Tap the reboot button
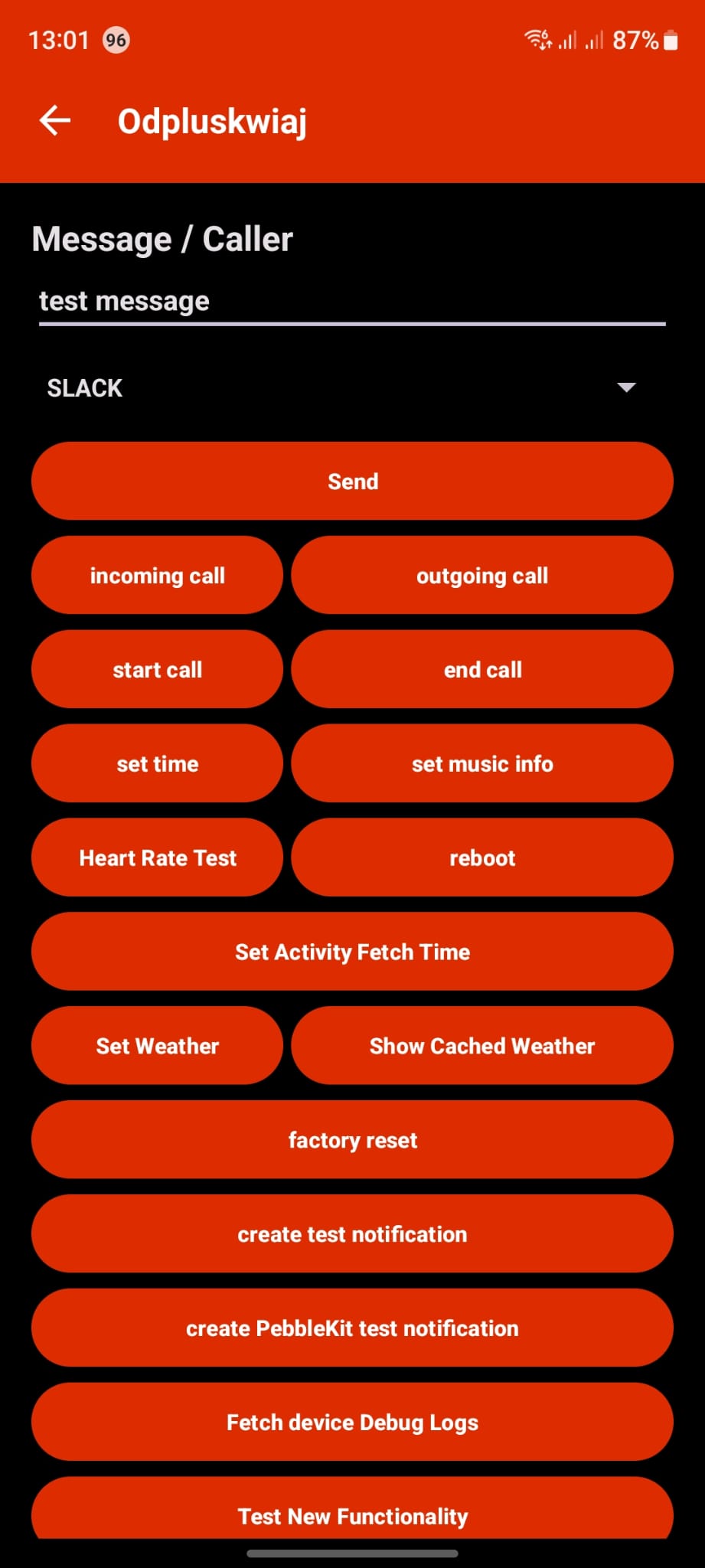Screen dimensions: 705x1568 pyautogui.click(x=482, y=857)
